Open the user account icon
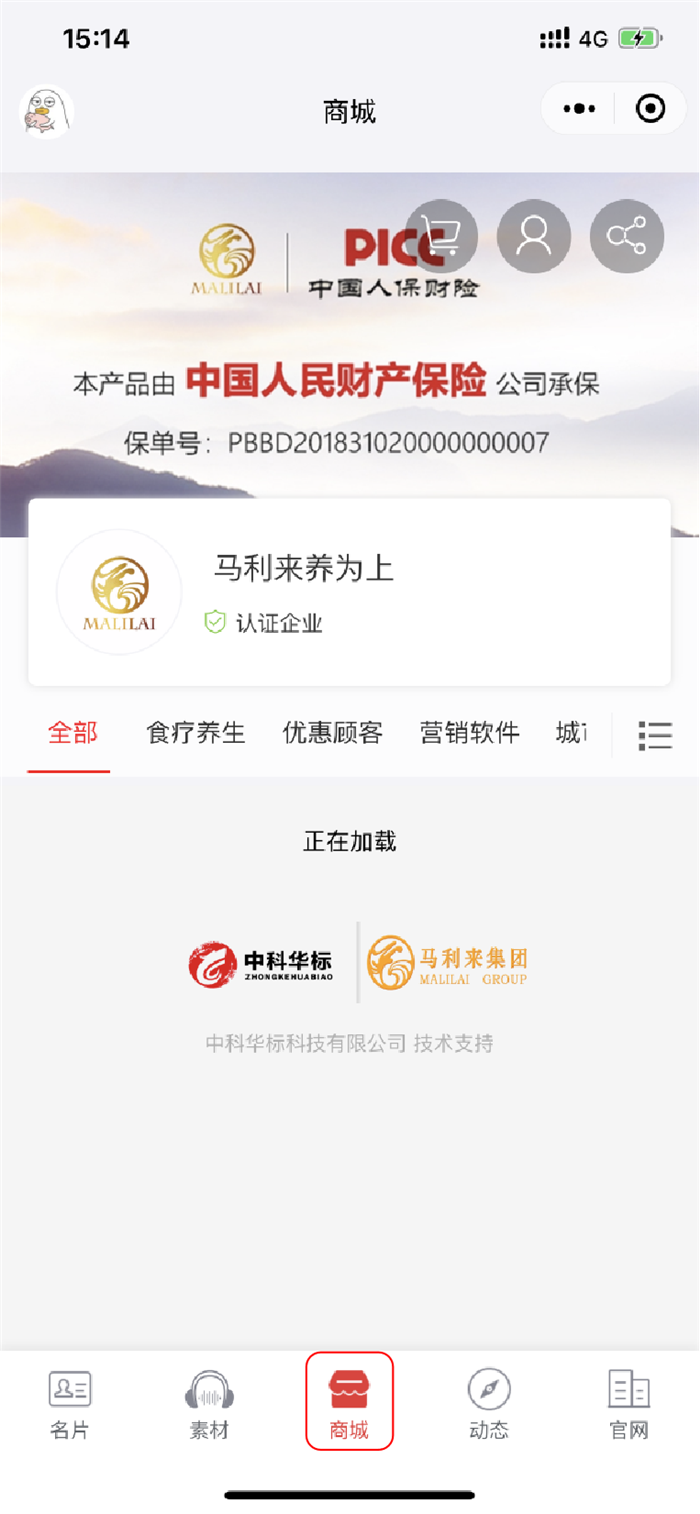700x1514 pixels. [x=534, y=237]
